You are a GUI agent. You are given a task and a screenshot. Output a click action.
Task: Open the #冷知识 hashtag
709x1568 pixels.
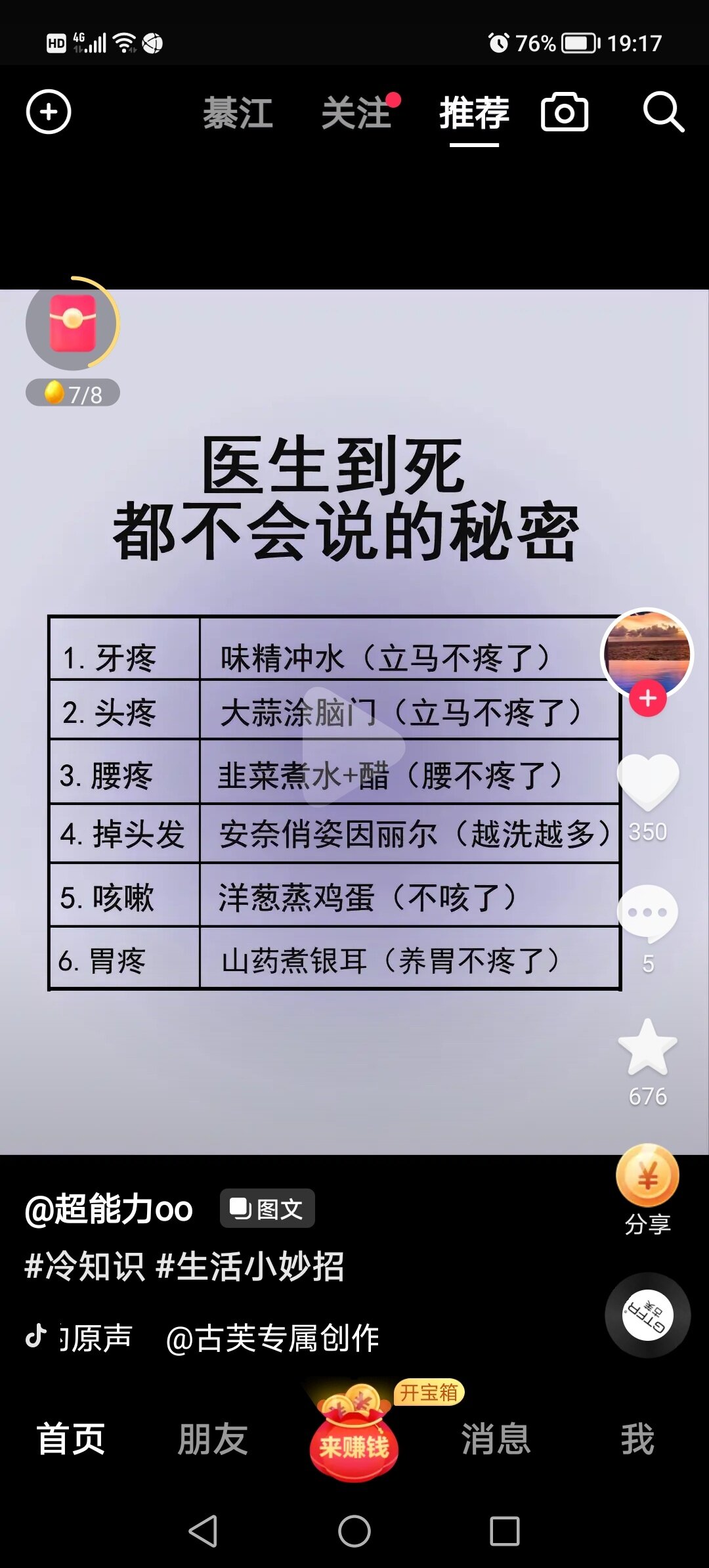pyautogui.click(x=85, y=1266)
